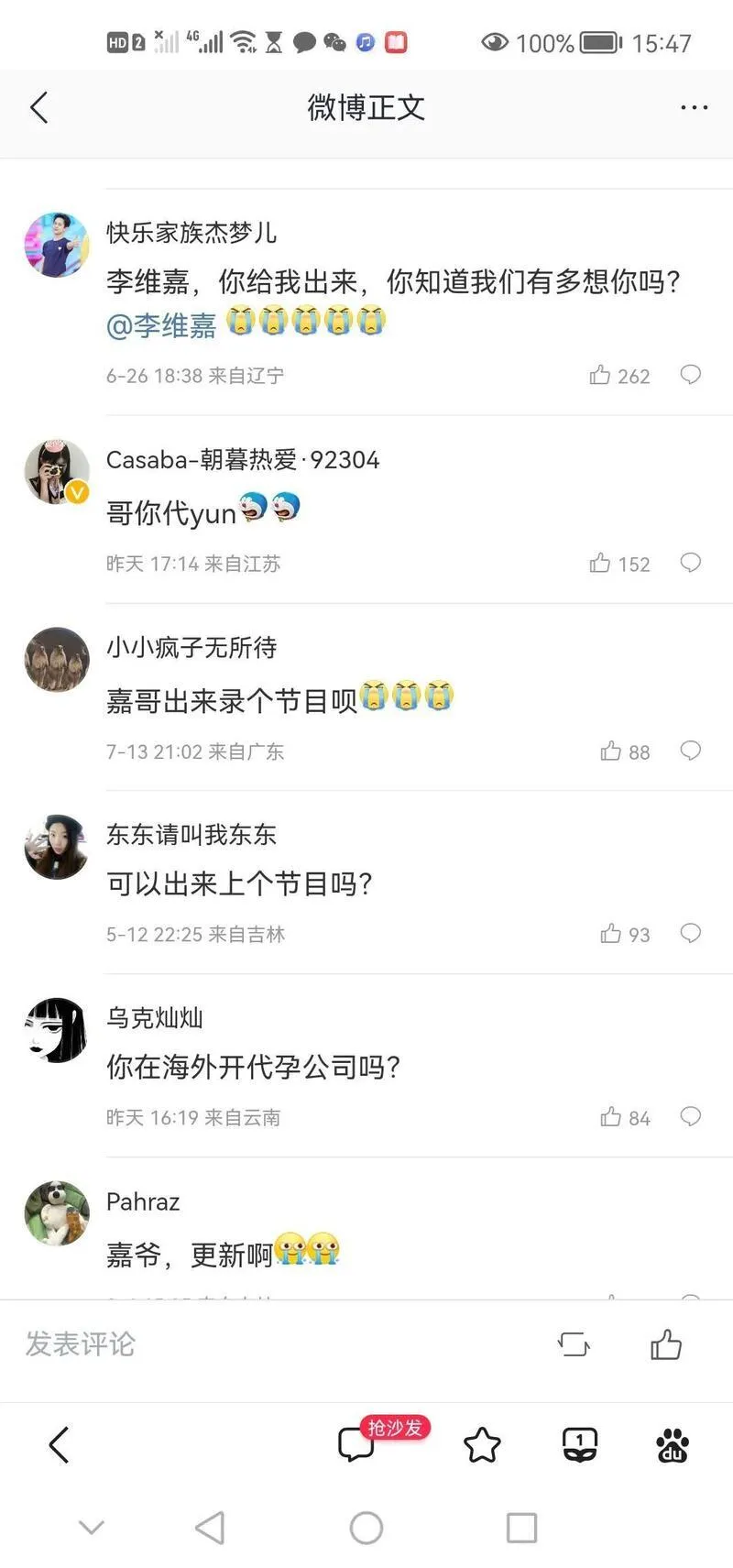This screenshot has width=733, height=1568.
Task: Go back from the 微博正文 page
Action: (38, 108)
